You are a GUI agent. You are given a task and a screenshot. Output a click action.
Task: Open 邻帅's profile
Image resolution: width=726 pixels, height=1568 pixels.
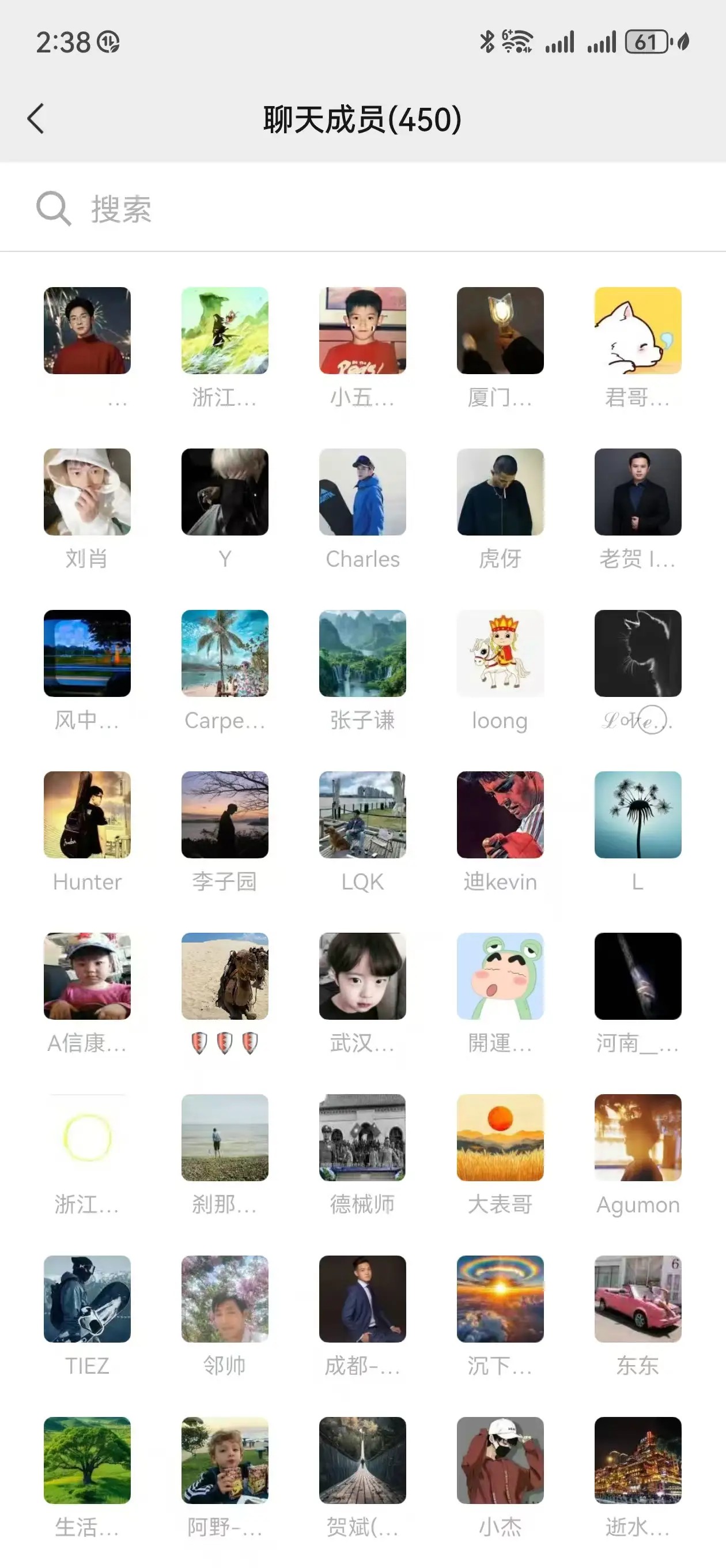(225, 1299)
